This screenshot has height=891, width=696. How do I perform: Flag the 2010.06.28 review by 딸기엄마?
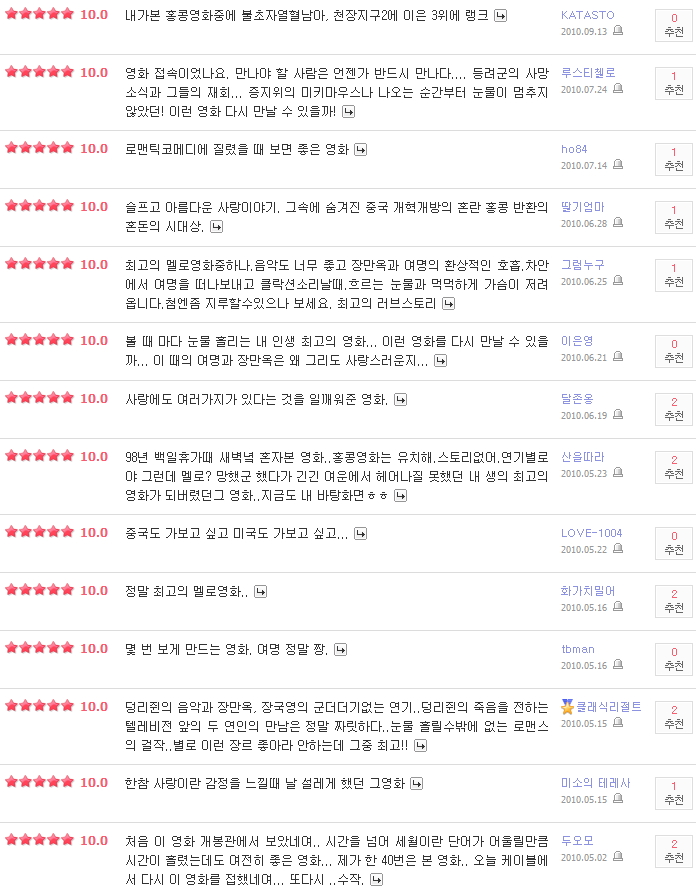point(618,223)
